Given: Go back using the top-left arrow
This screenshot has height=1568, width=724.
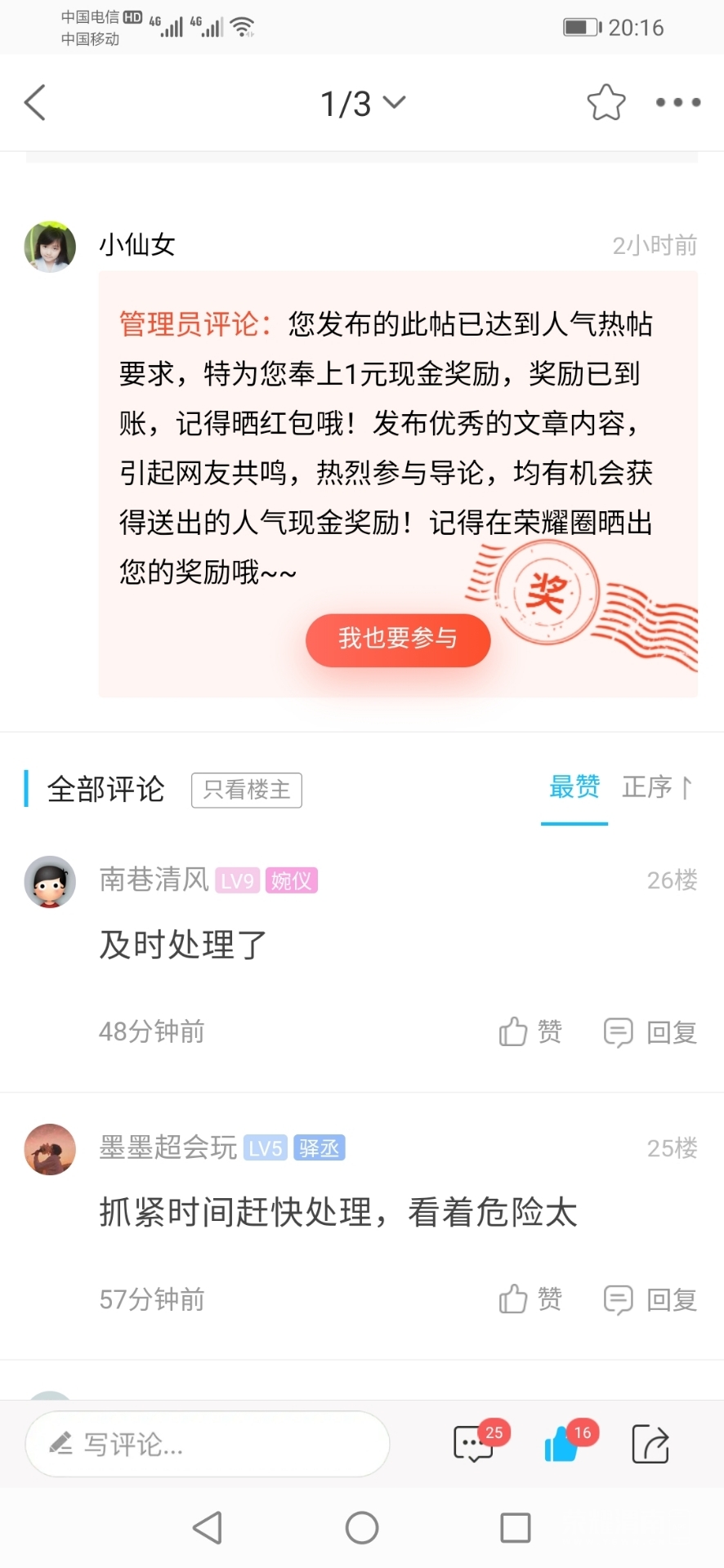Looking at the screenshot, I should 35,103.
